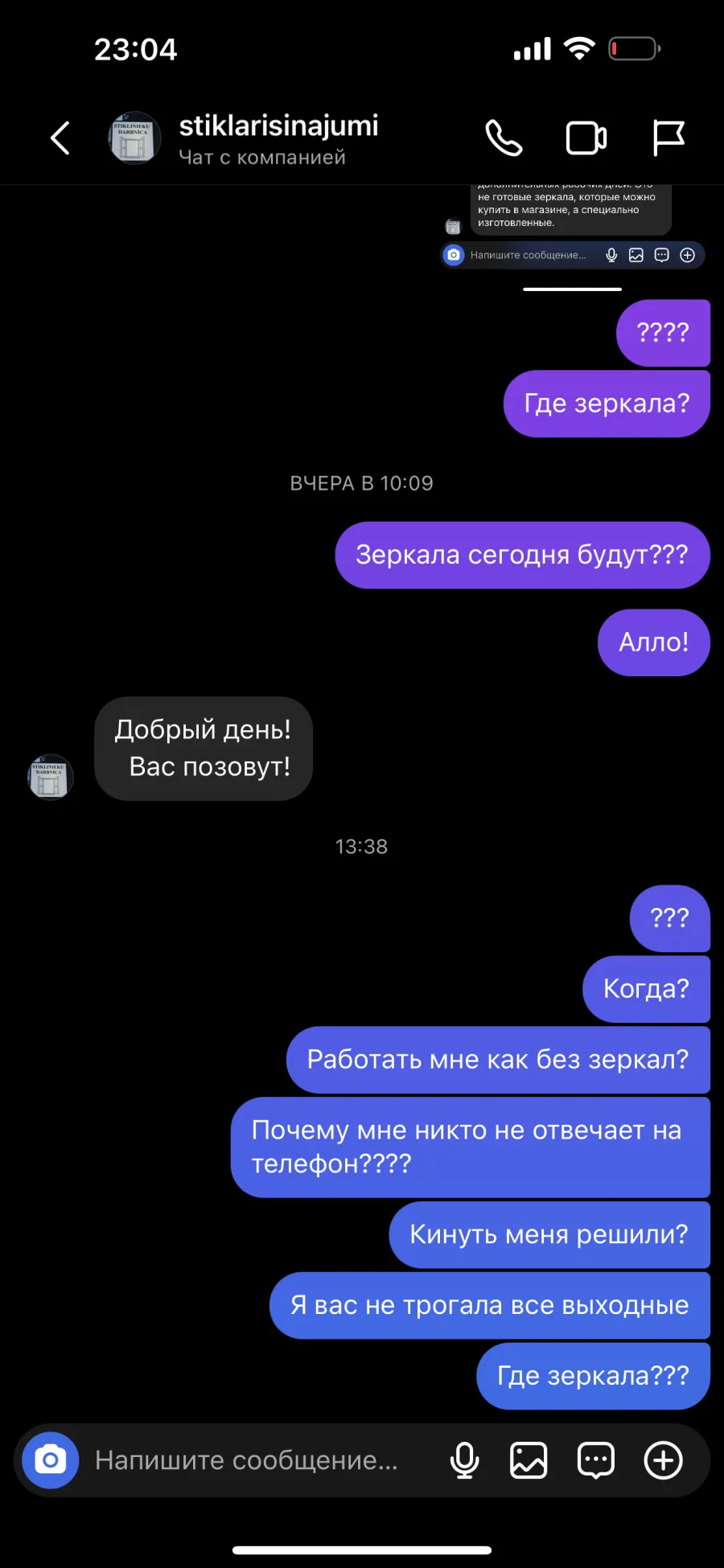724x1568 pixels.
Task: Tap sender avatar beside 'Добрый день!' message
Action: click(51, 777)
